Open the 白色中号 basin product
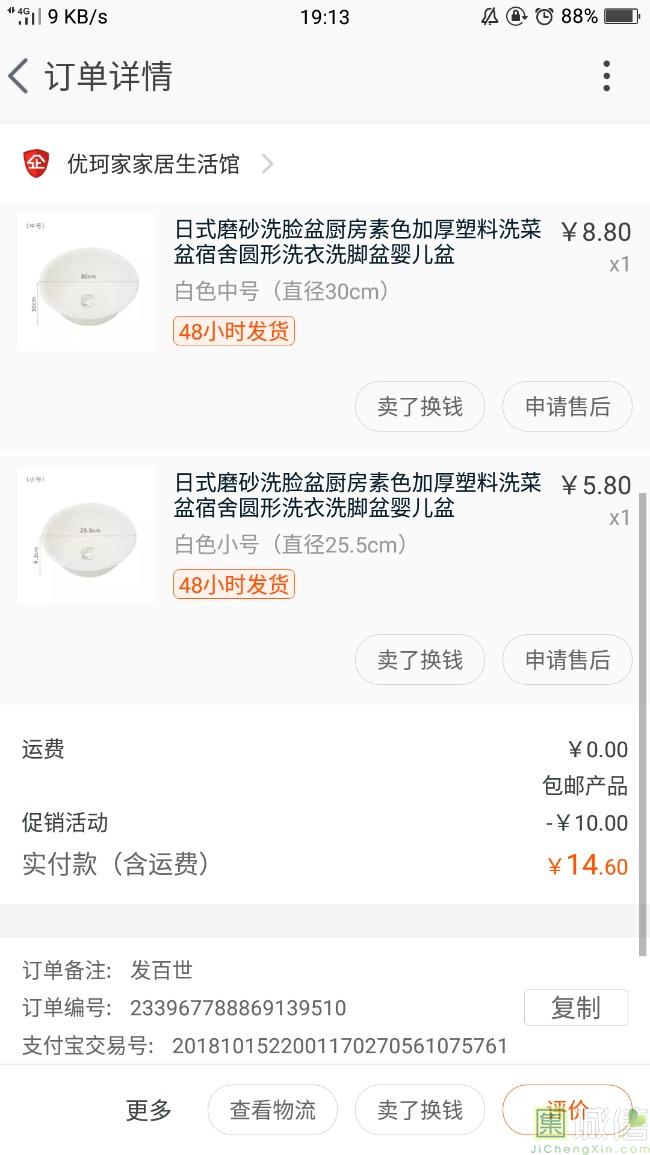This screenshot has height=1155, width=650. pyautogui.click(x=357, y=243)
